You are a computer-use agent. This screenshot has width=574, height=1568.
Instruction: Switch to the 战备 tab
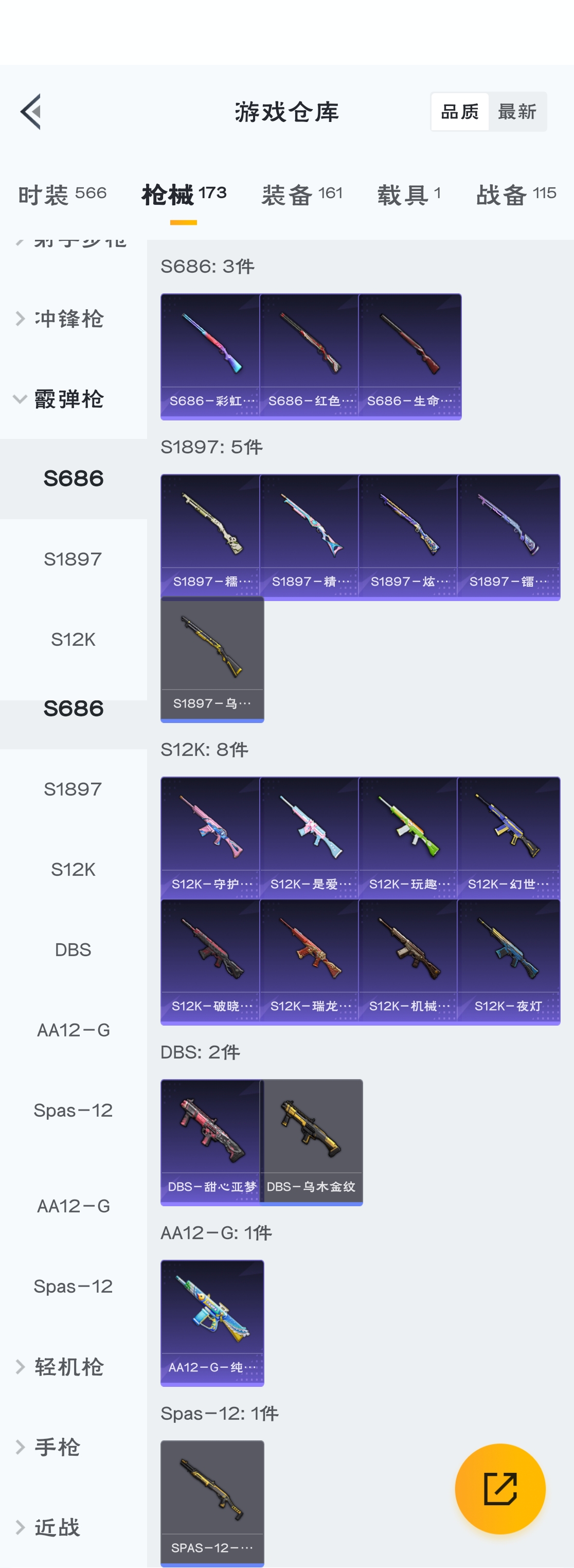[515, 195]
